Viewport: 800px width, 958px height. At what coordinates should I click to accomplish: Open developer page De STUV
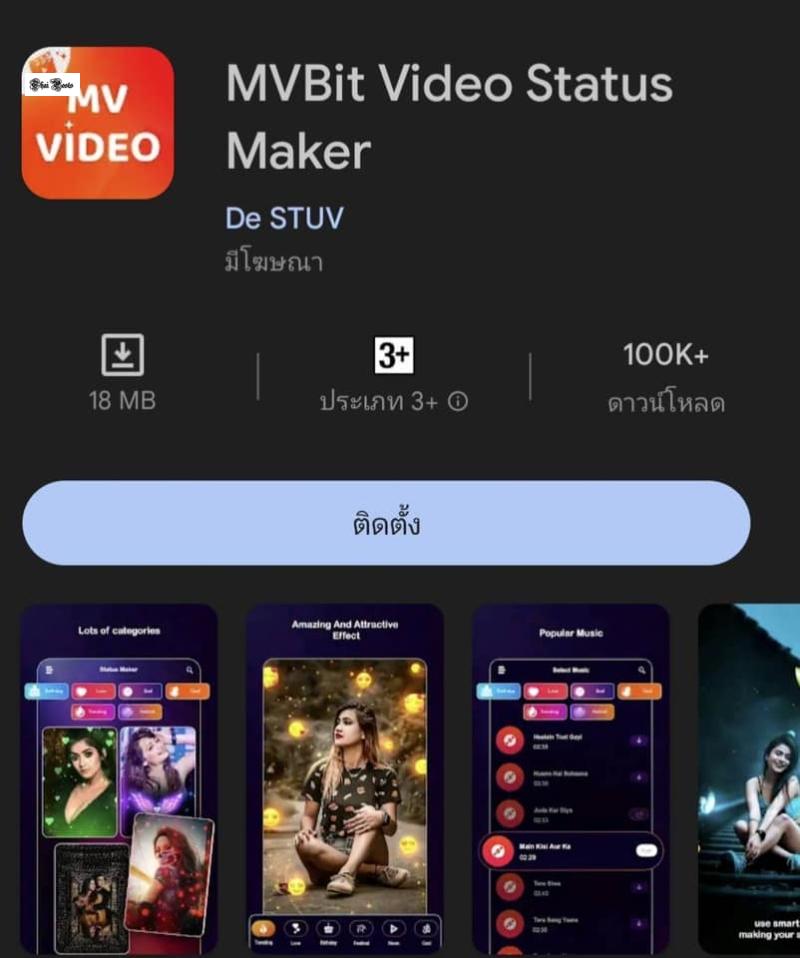[284, 218]
